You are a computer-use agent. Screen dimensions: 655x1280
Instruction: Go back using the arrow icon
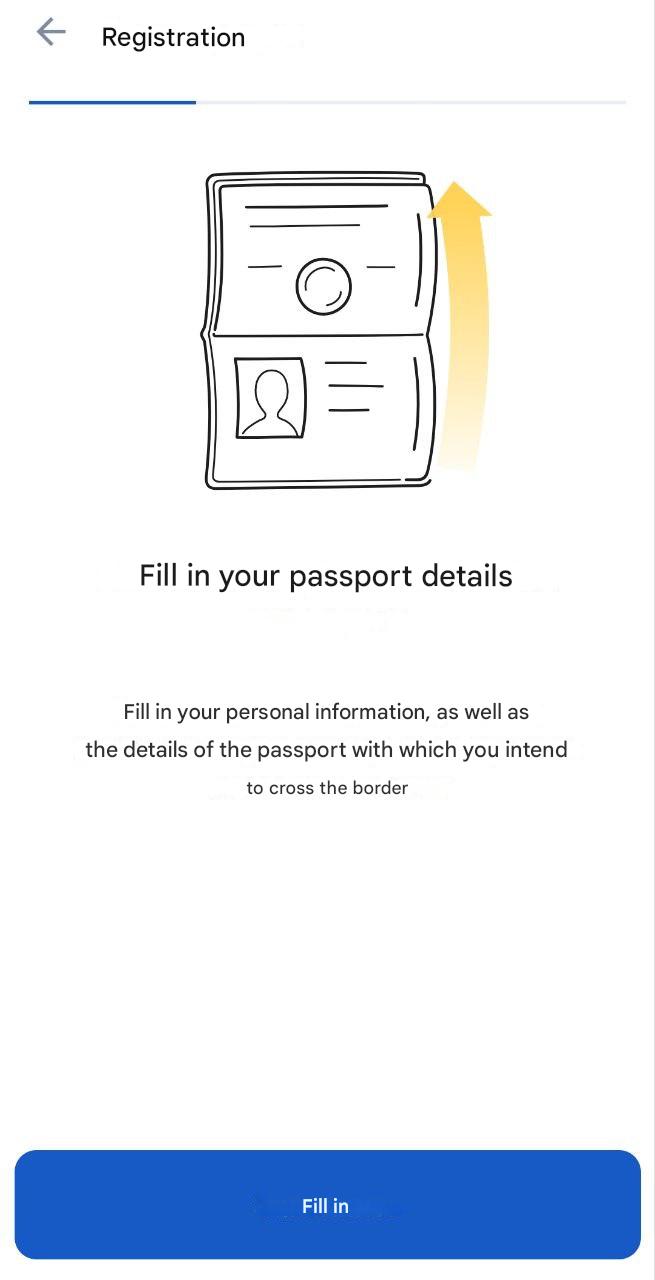[x=50, y=33]
